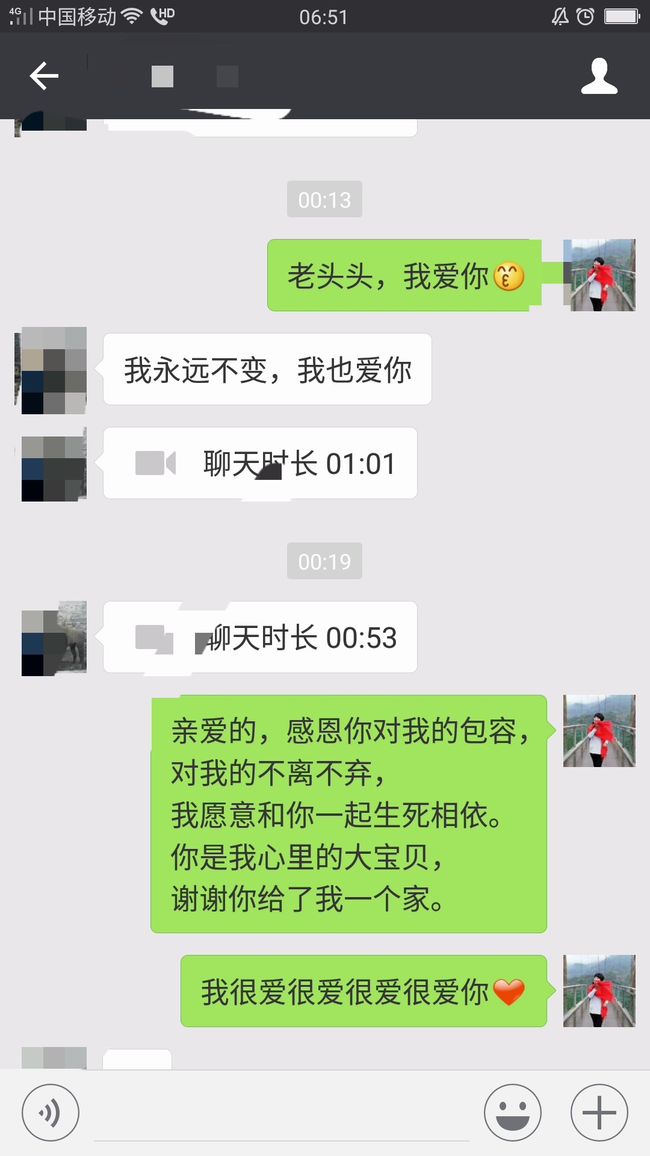This screenshot has height=1156, width=650.
Task: Switch to voice message input
Action: 50,1113
